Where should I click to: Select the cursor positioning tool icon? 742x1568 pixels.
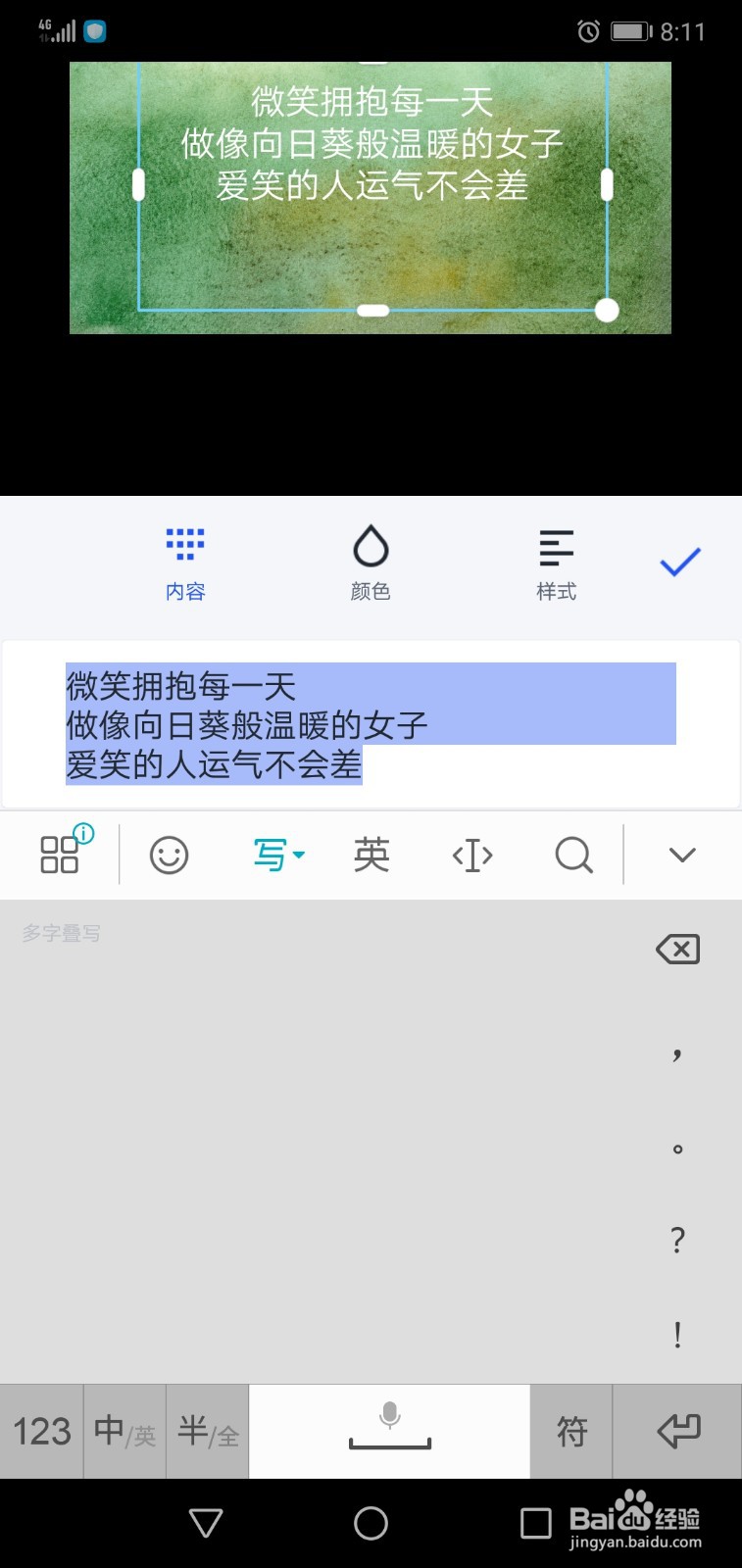coord(471,855)
